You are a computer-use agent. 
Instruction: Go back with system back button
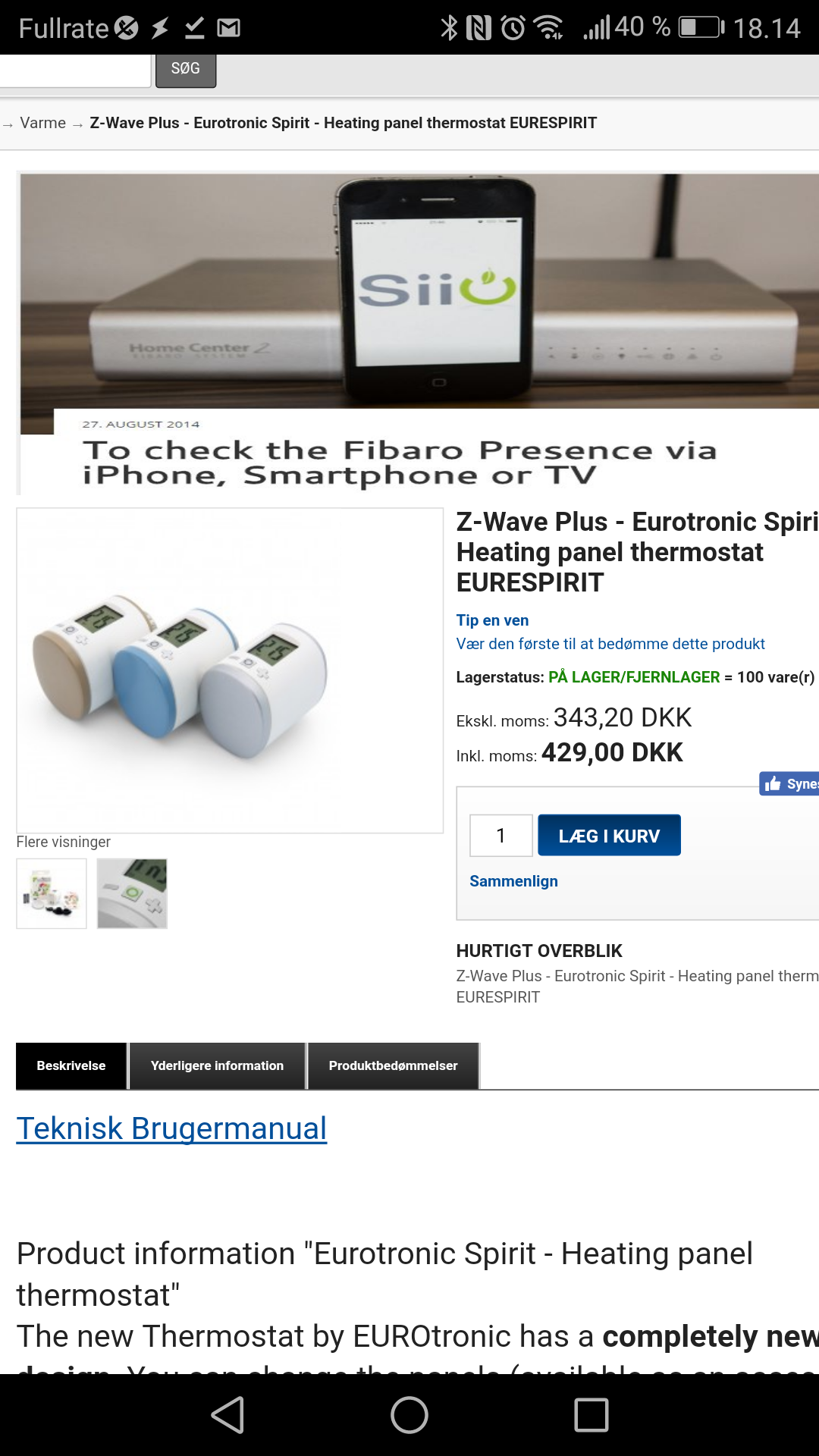click(x=227, y=1415)
